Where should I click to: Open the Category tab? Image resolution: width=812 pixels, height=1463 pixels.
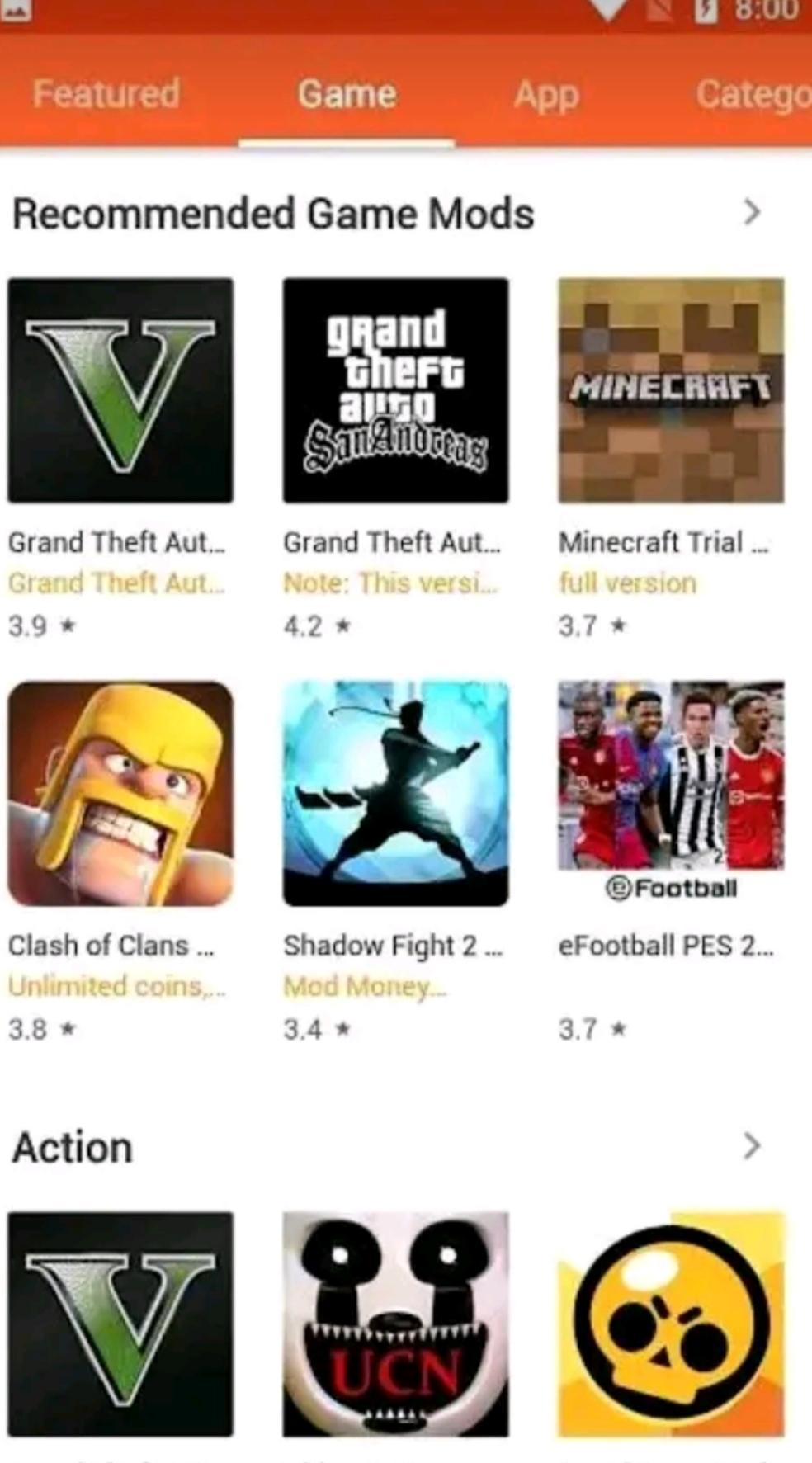(x=752, y=95)
